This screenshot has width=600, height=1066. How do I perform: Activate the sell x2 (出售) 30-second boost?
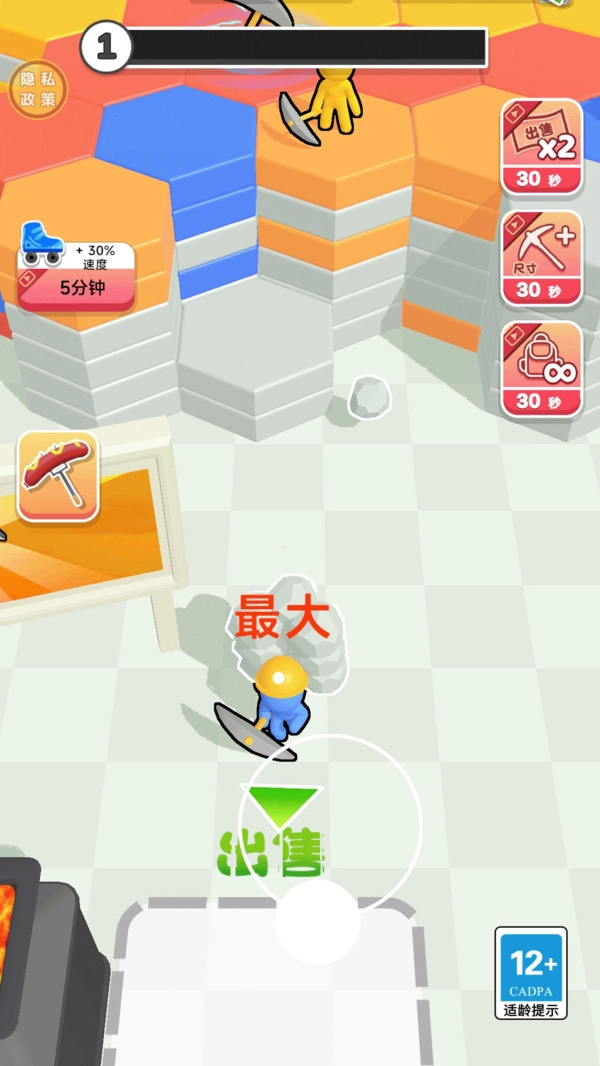pos(541,145)
